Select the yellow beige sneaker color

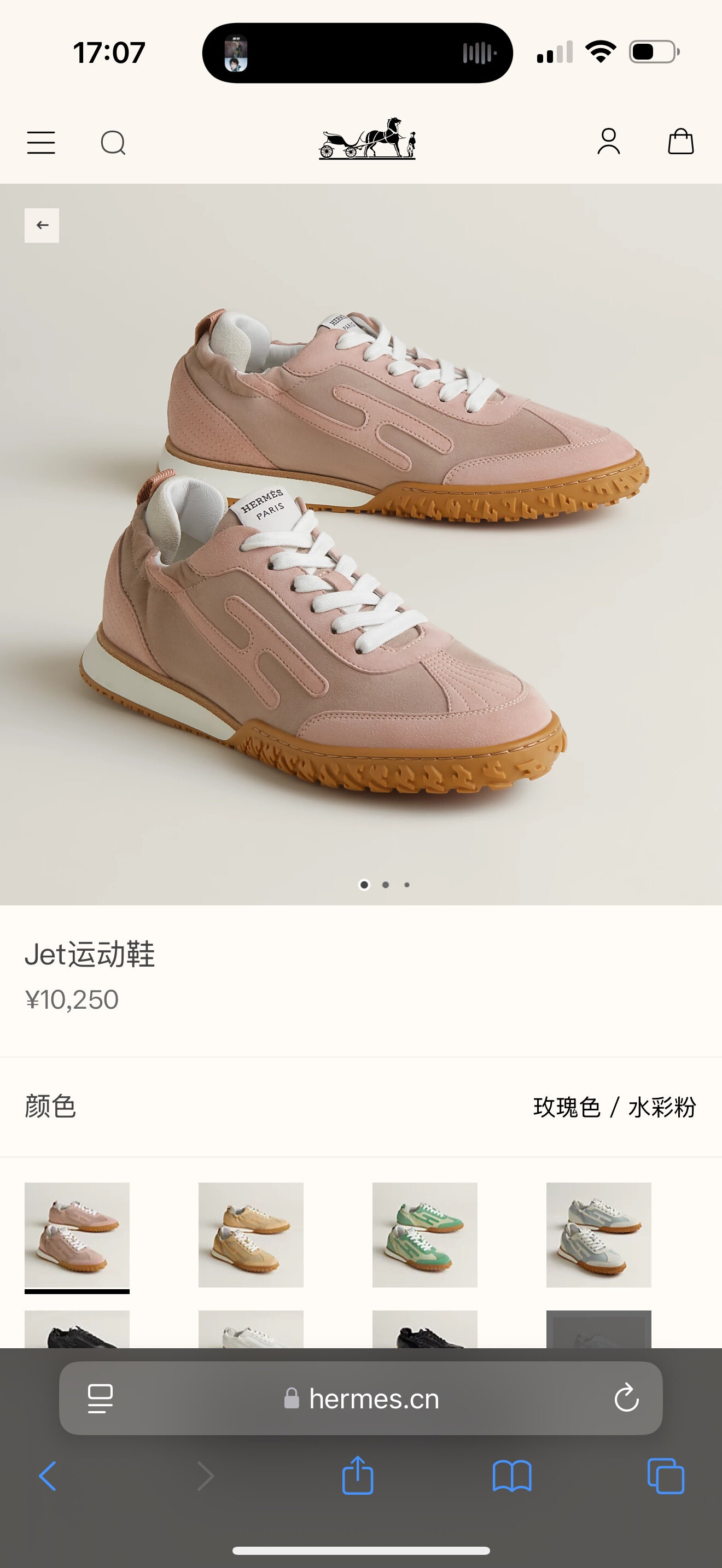pos(251,1234)
